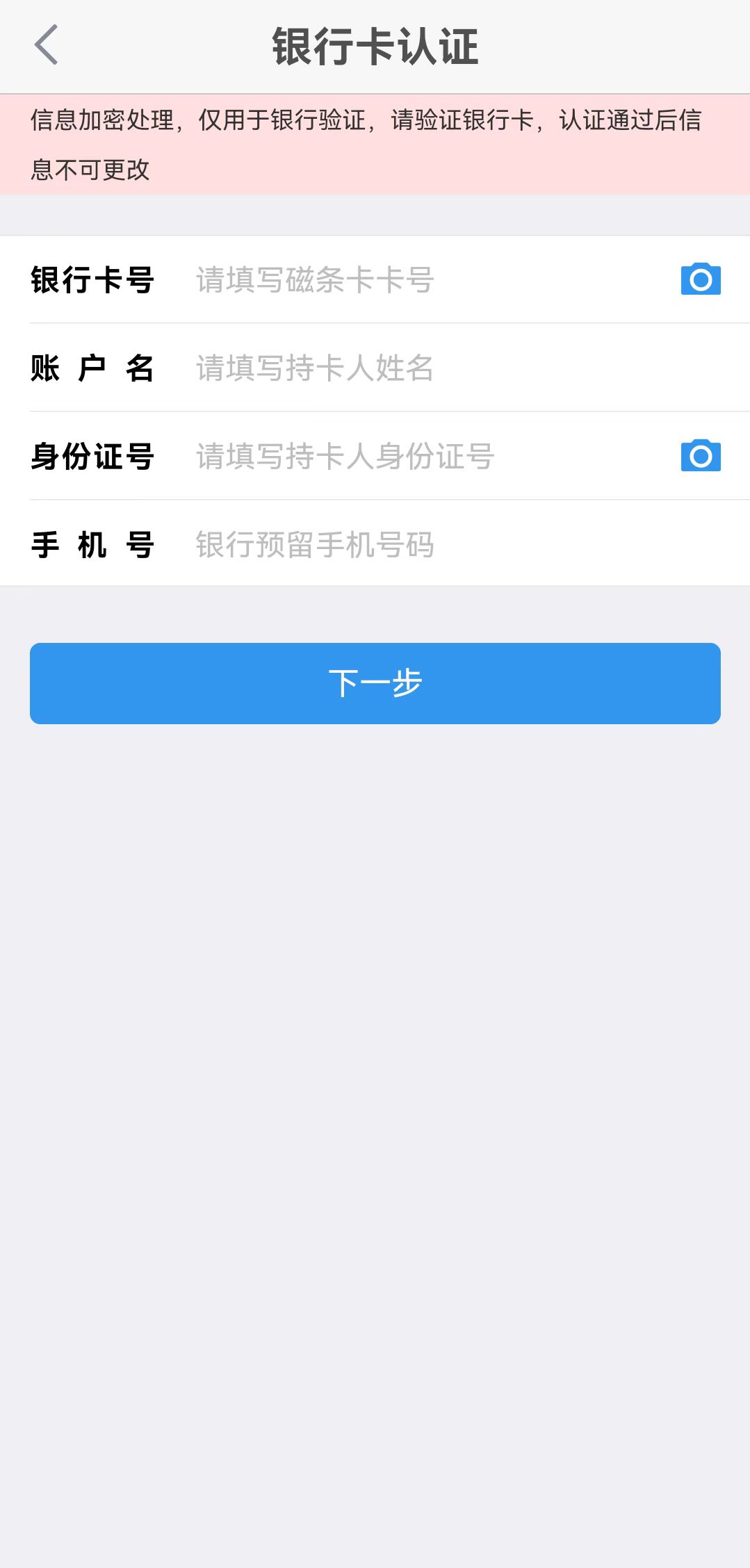This screenshot has height=1568, width=750.
Task: Focus the 银行卡号 card number field
Action: coord(417,280)
